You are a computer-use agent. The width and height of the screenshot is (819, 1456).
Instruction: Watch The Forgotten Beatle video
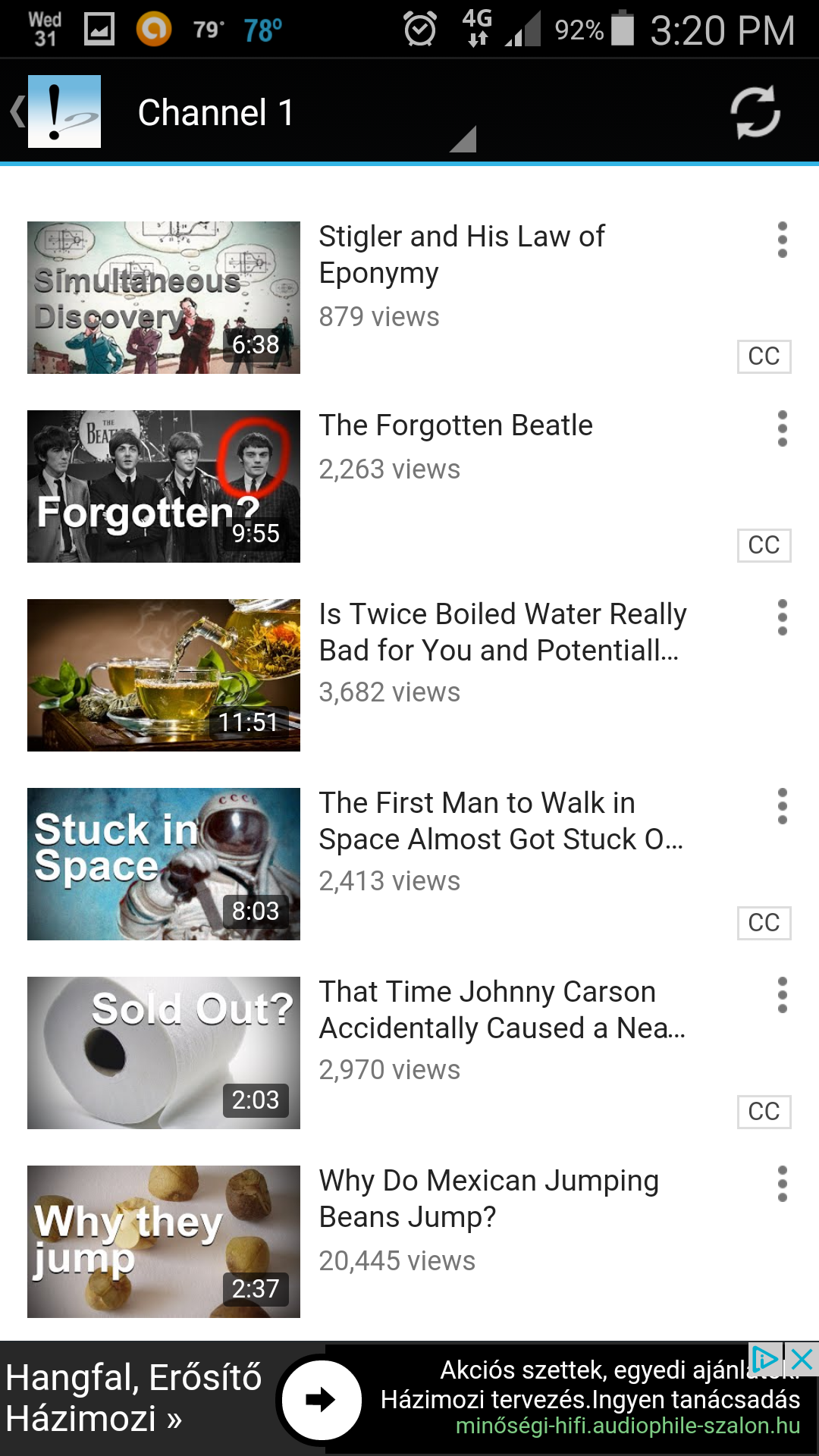(164, 486)
